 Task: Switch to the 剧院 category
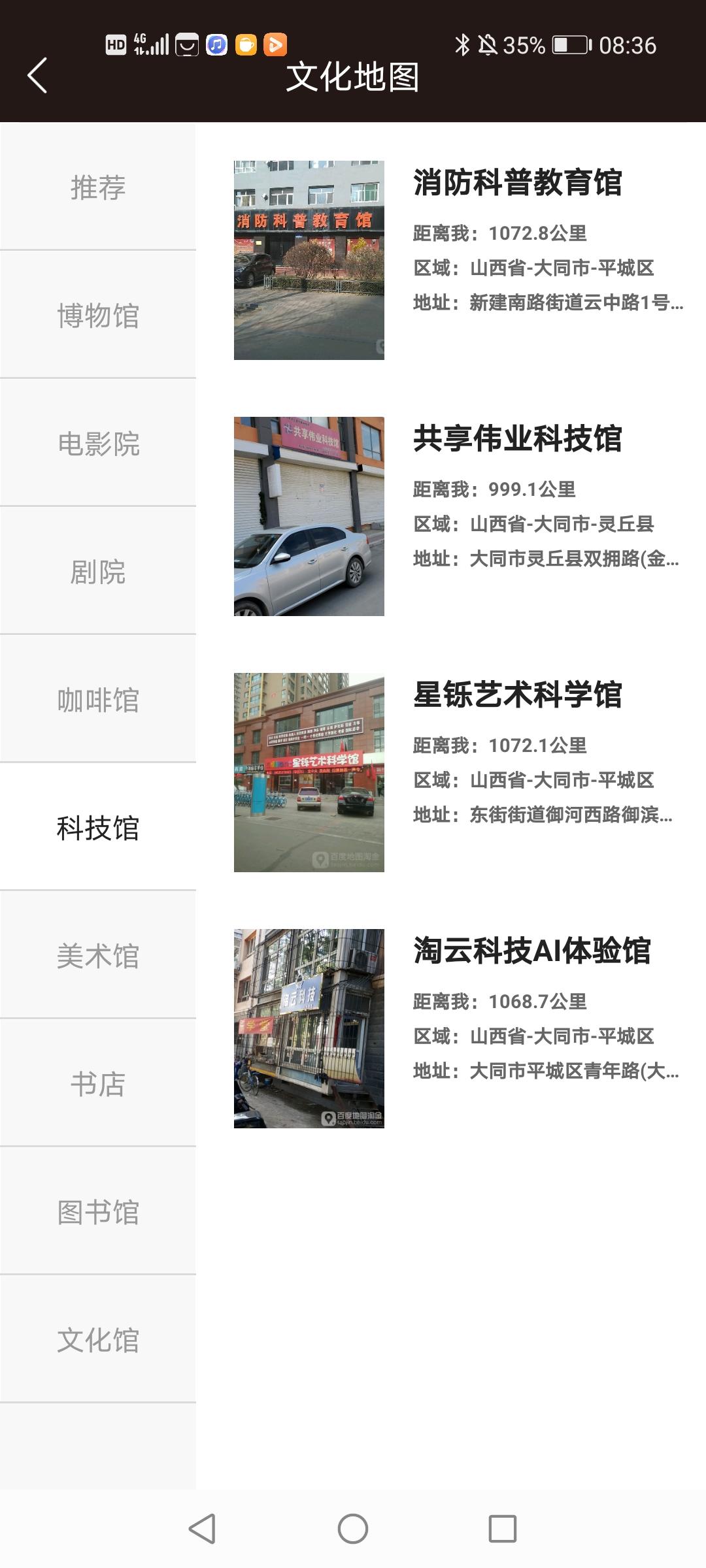click(98, 571)
